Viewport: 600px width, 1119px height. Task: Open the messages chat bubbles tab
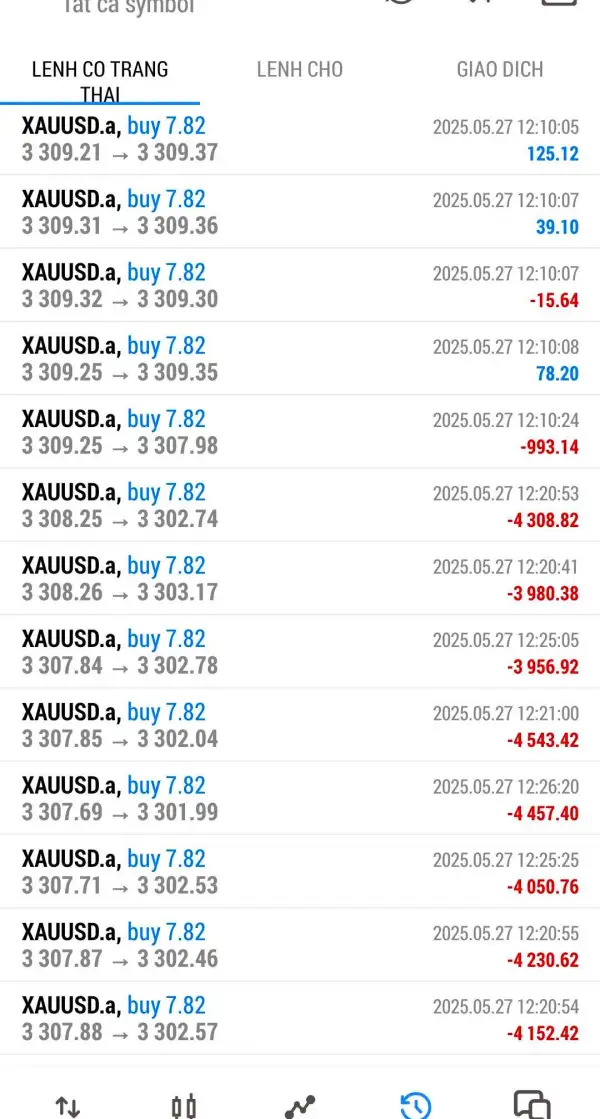click(x=531, y=1104)
